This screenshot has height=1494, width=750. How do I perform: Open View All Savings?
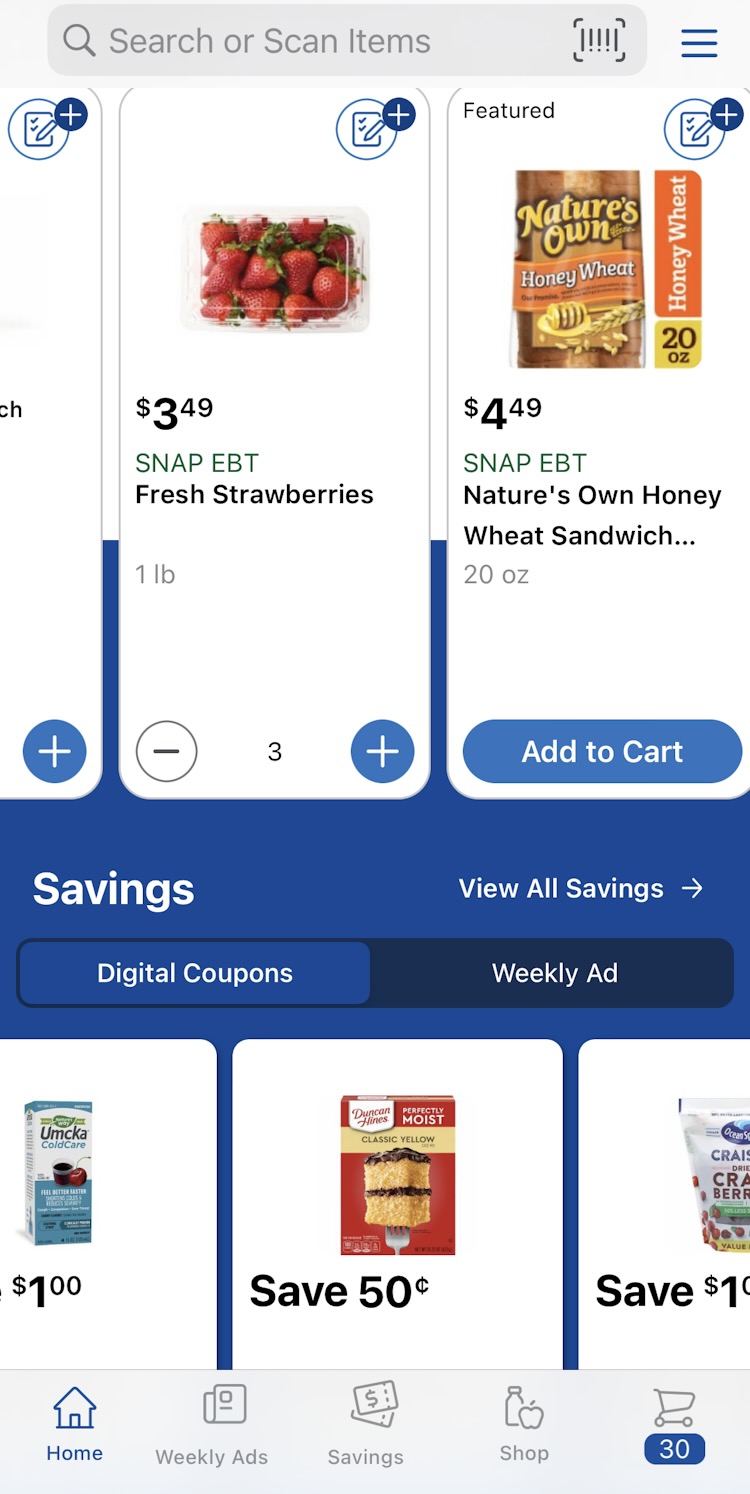tap(580, 889)
